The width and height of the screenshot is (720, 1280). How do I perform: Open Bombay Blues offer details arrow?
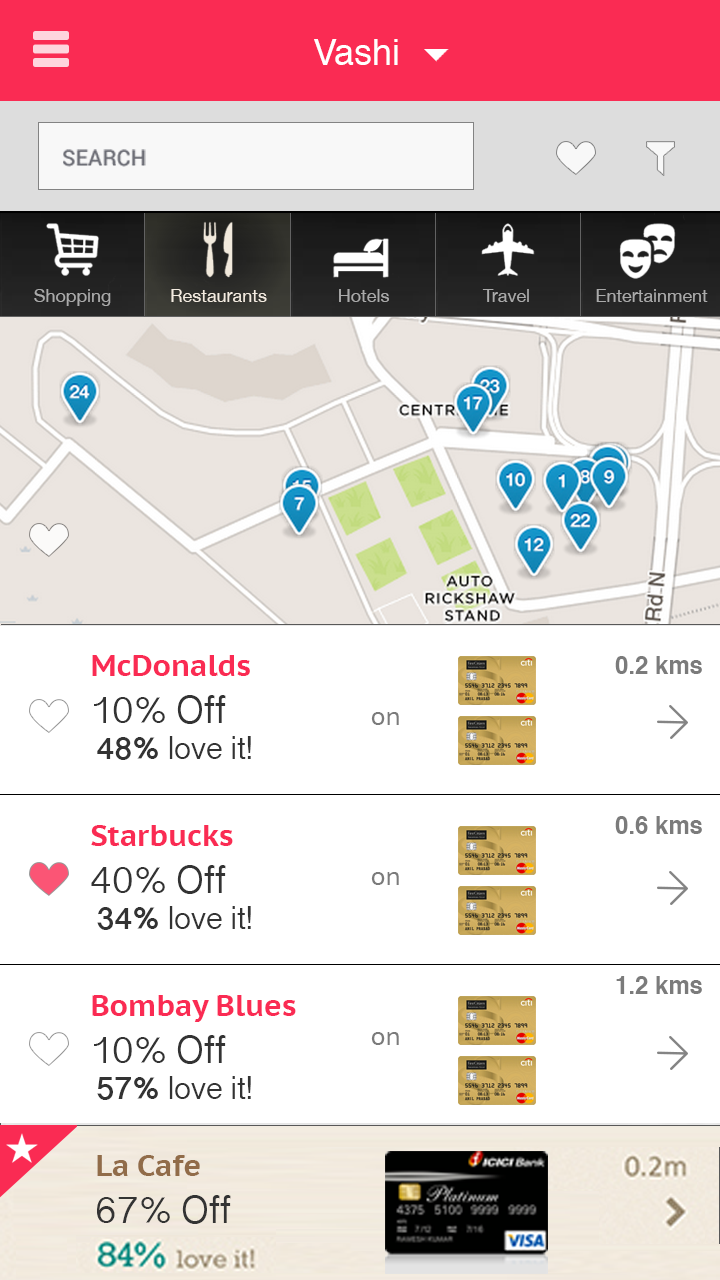tap(673, 1052)
